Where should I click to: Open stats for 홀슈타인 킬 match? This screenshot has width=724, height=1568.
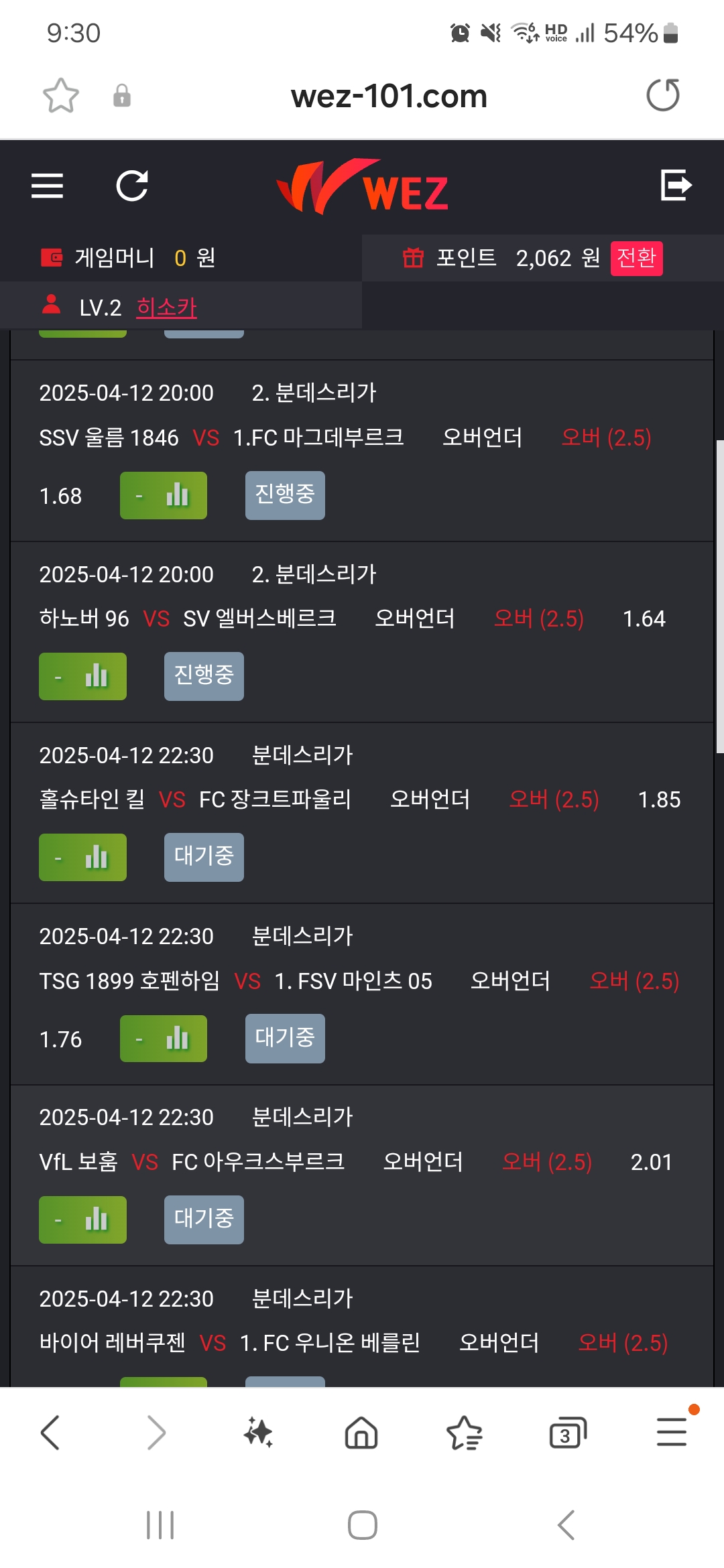pyautogui.click(x=82, y=857)
